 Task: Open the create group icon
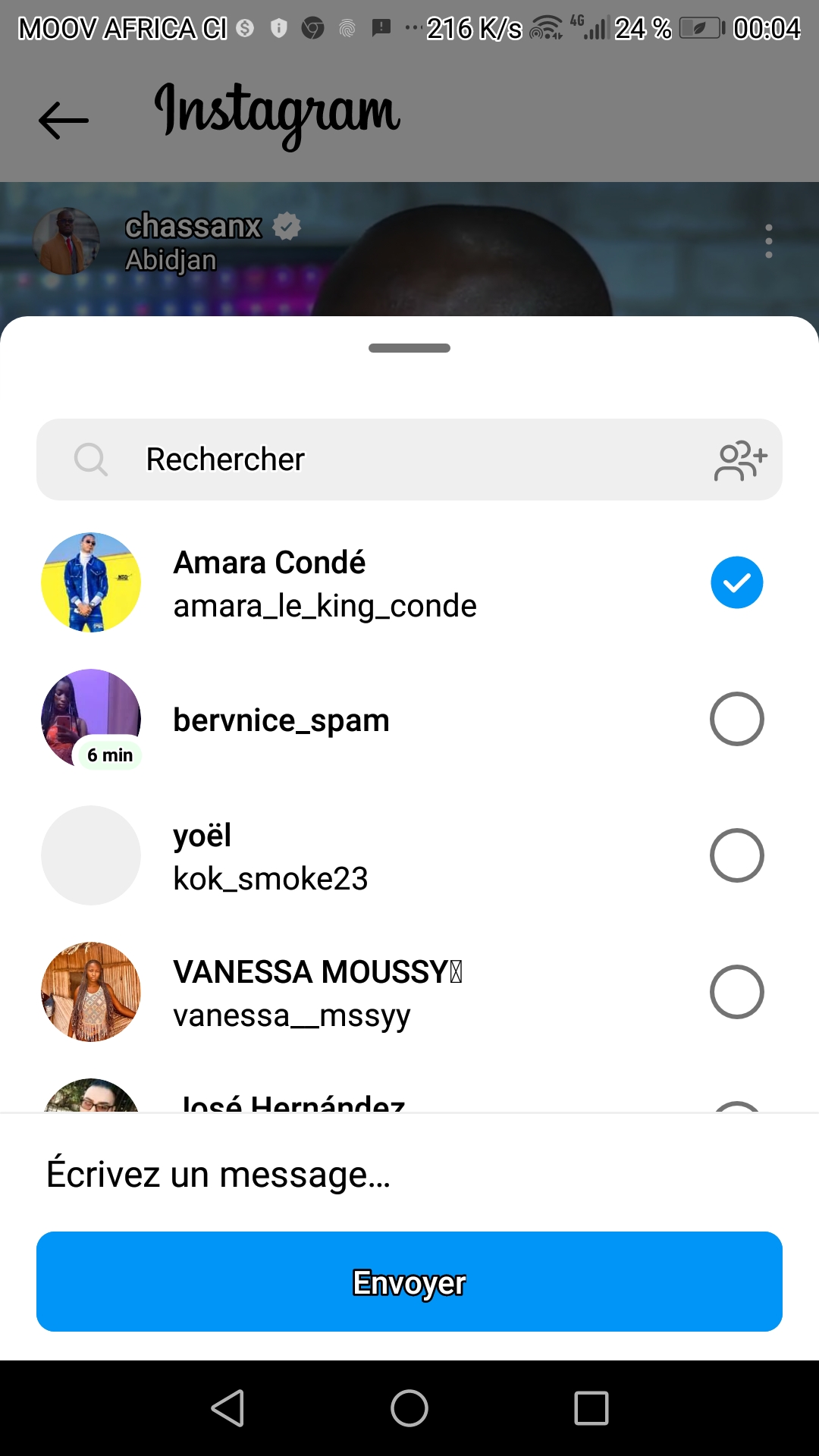coord(740,460)
